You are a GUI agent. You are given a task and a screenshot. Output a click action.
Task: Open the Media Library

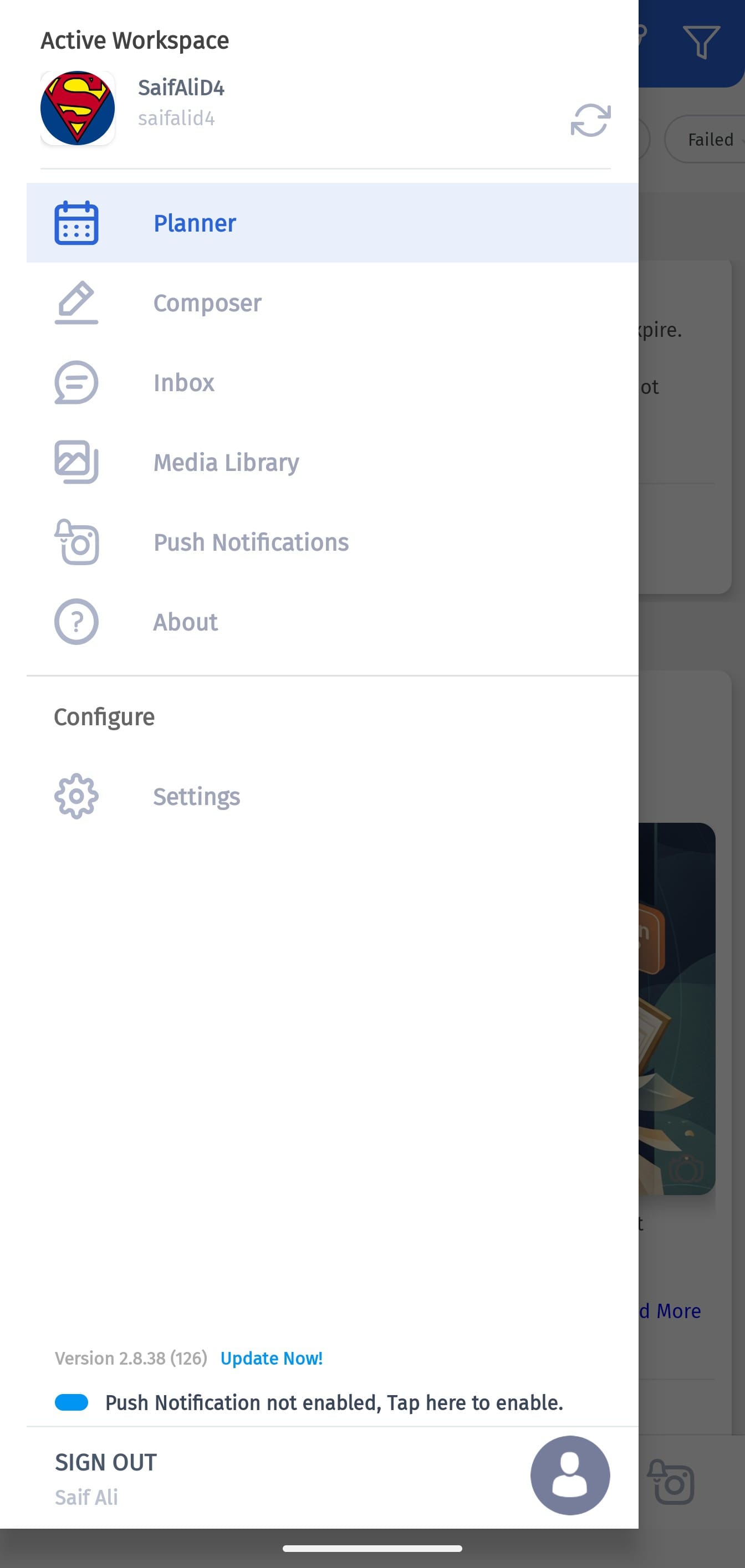[226, 463]
